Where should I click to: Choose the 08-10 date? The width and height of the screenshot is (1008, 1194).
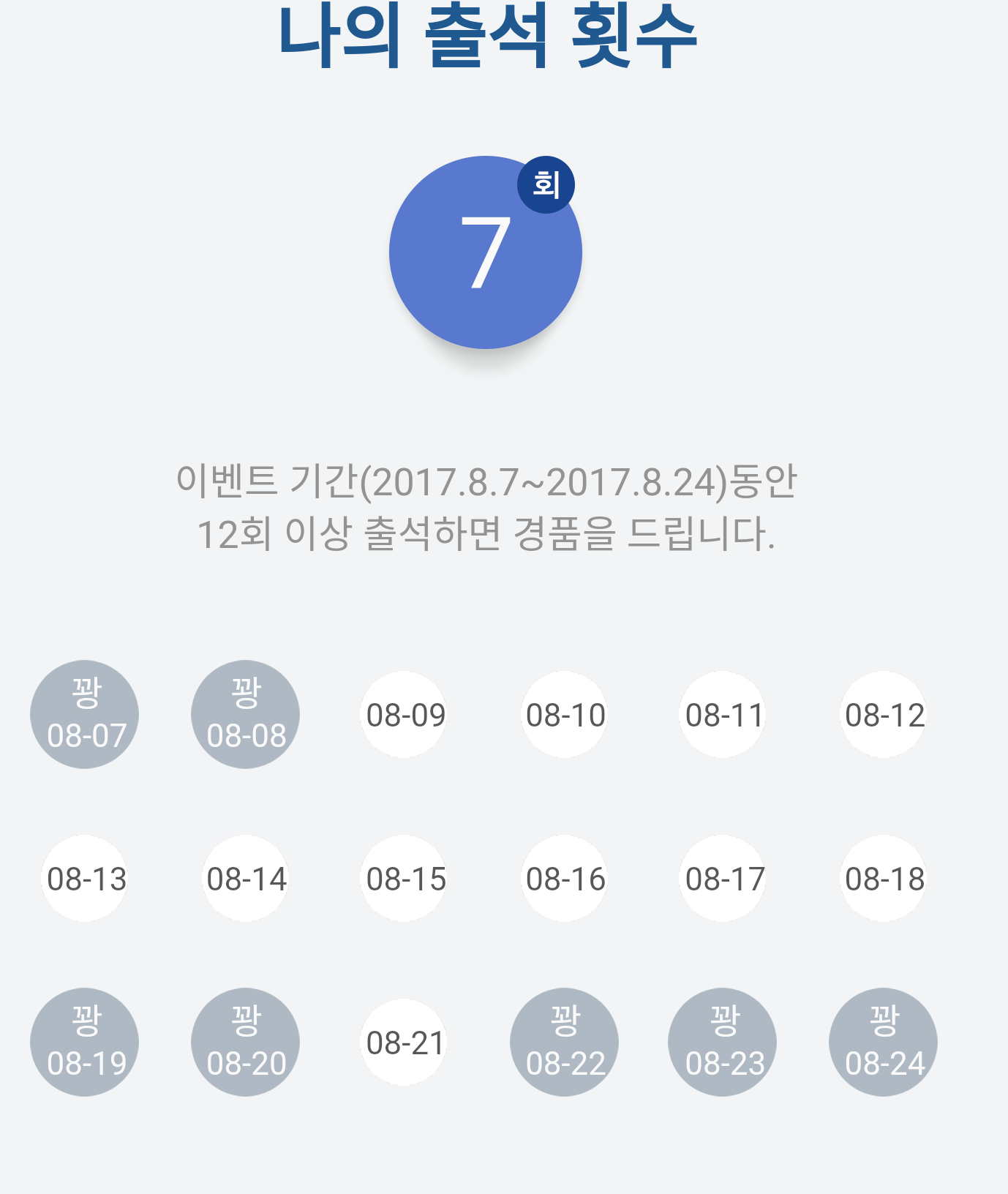click(565, 714)
